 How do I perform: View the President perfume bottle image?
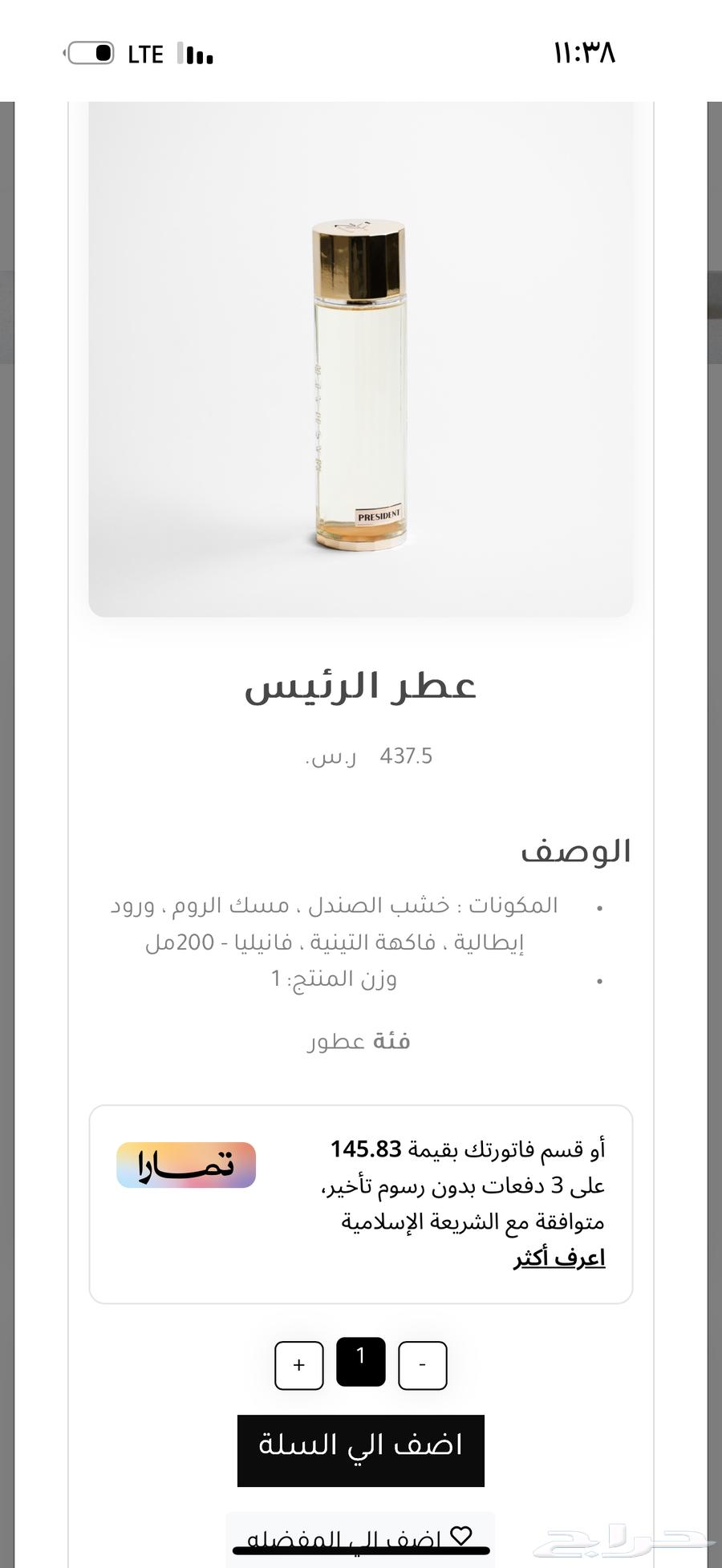(x=361, y=357)
